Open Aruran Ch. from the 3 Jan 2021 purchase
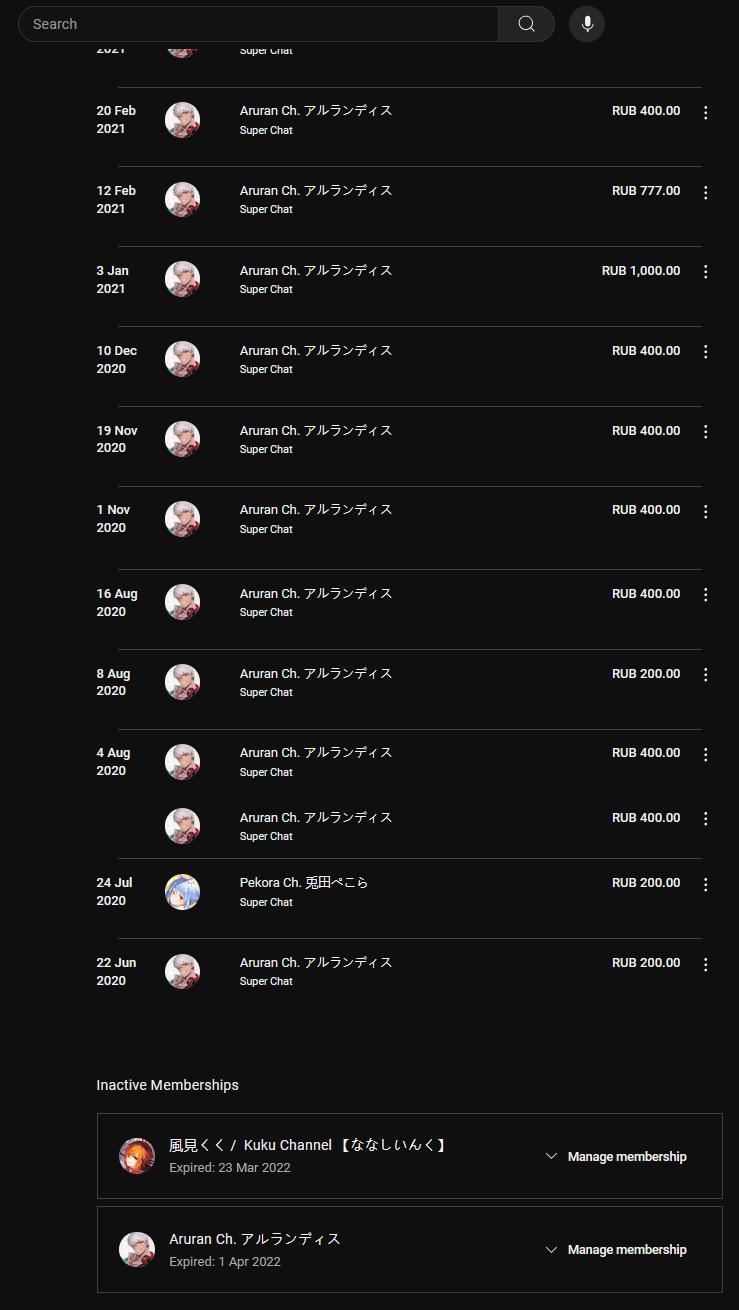 tap(316, 271)
